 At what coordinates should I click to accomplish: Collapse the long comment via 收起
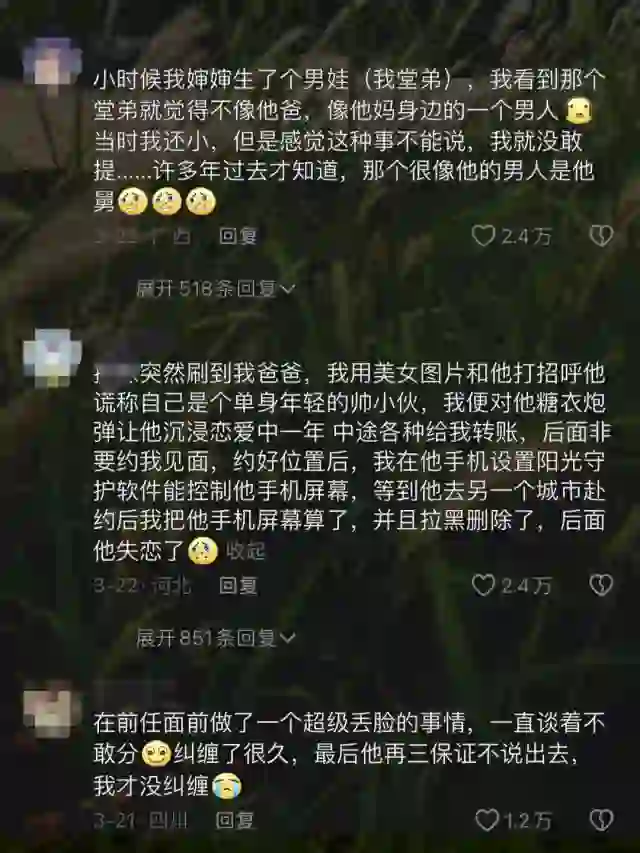point(246,549)
